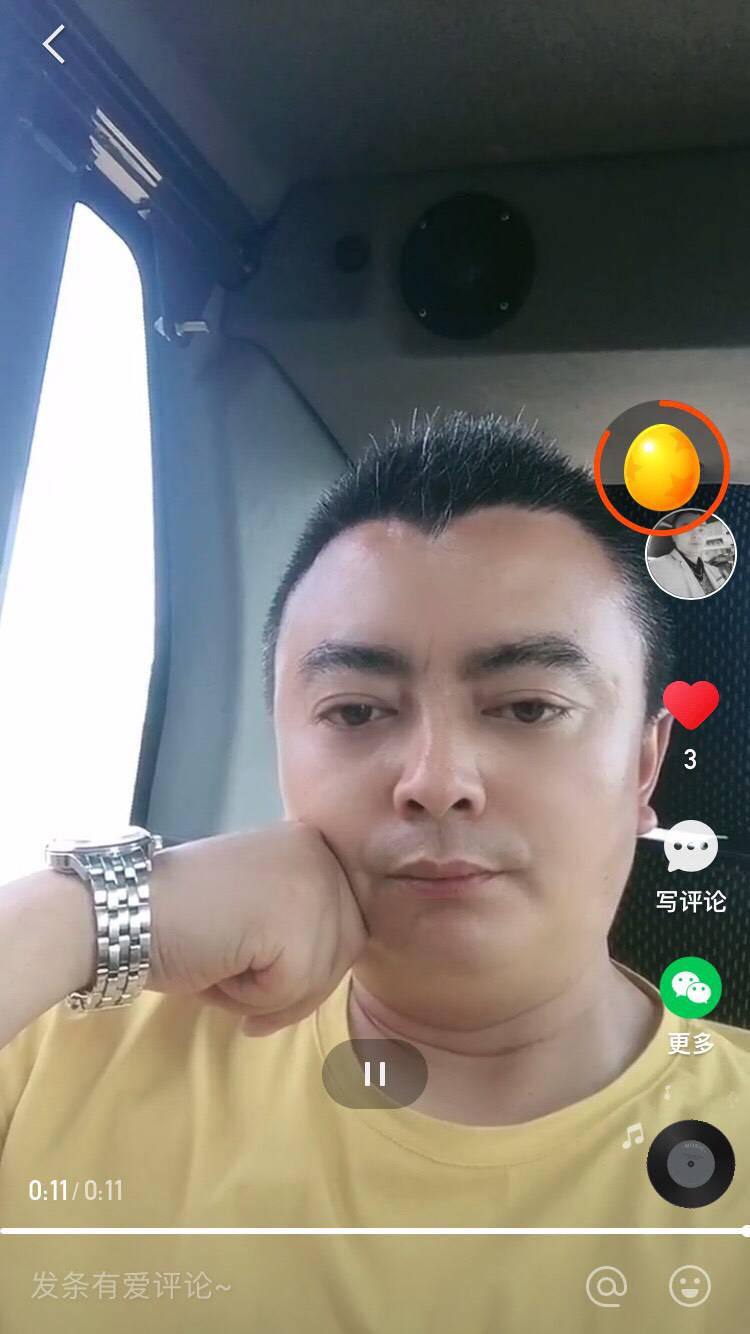The height and width of the screenshot is (1334, 750).
Task: Pause the video playback
Action: pyautogui.click(x=375, y=1074)
